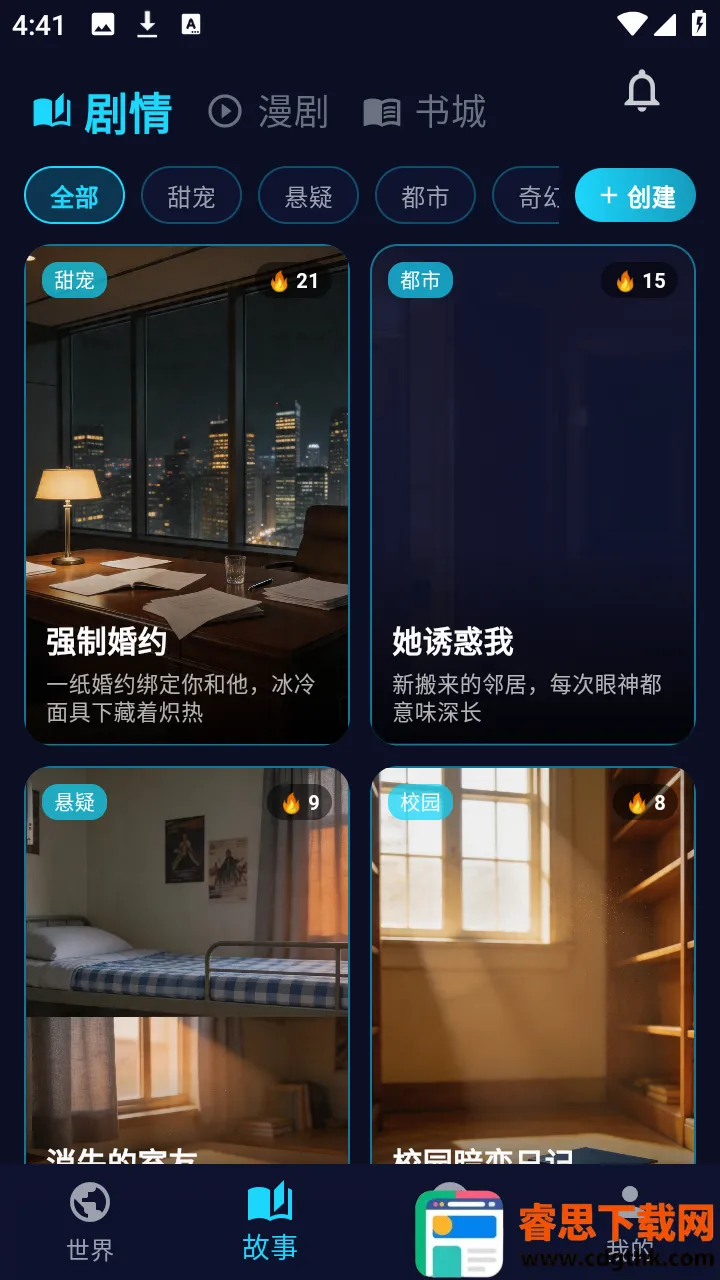Switch to the 书城 top tab
The width and height of the screenshot is (720, 1280).
pyautogui.click(x=424, y=111)
